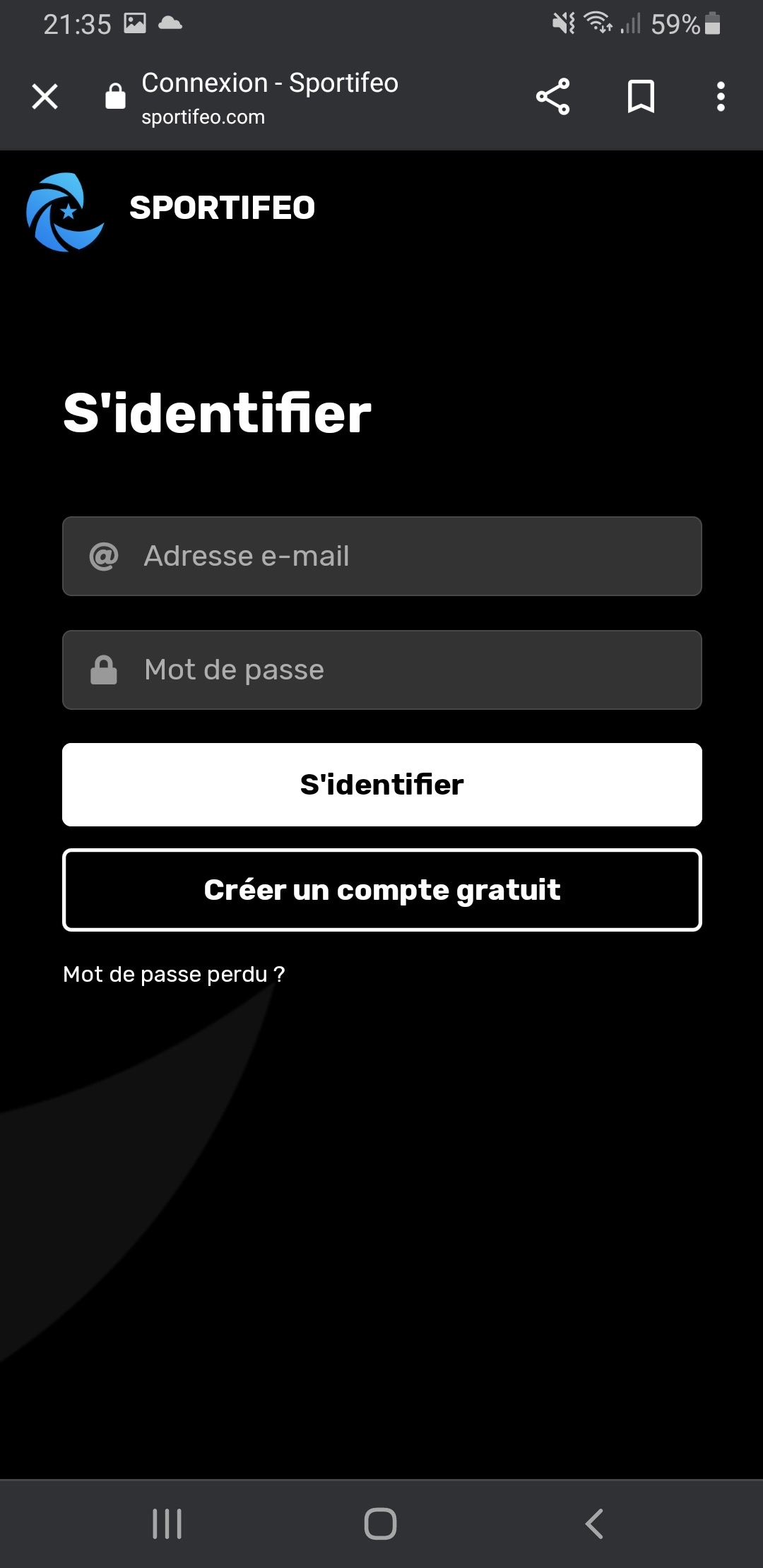Open the Mot de passe perdu link
Screen dimensions: 763x1568
[174, 974]
